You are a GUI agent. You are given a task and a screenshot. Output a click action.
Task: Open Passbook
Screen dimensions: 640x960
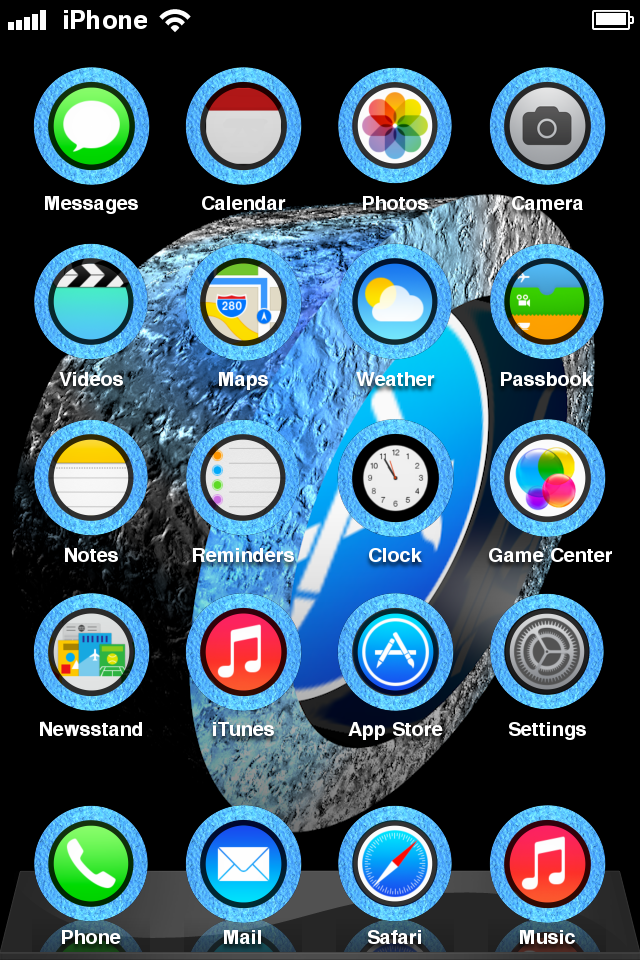(547, 302)
